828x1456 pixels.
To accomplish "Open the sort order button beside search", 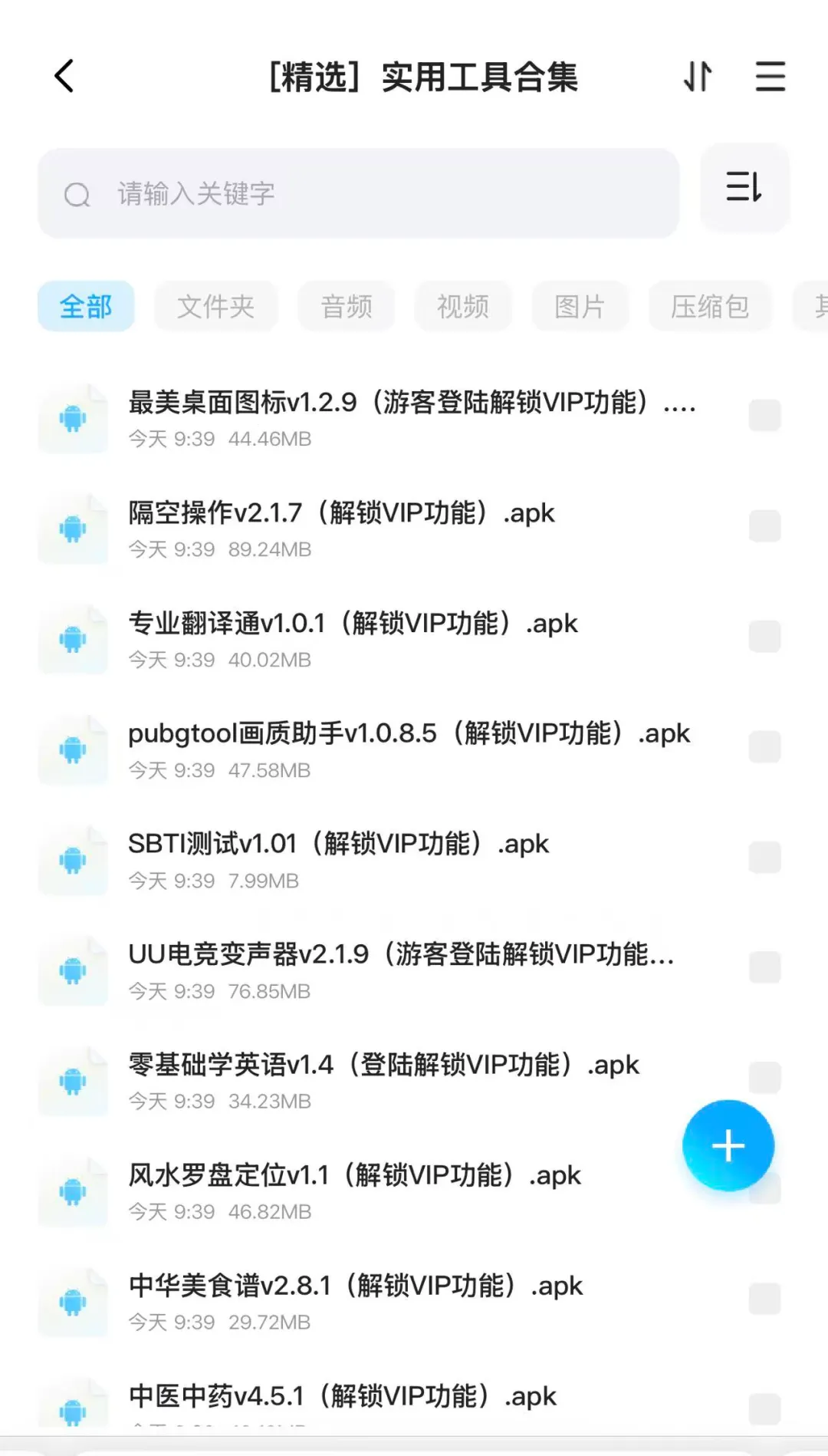I will (744, 187).
